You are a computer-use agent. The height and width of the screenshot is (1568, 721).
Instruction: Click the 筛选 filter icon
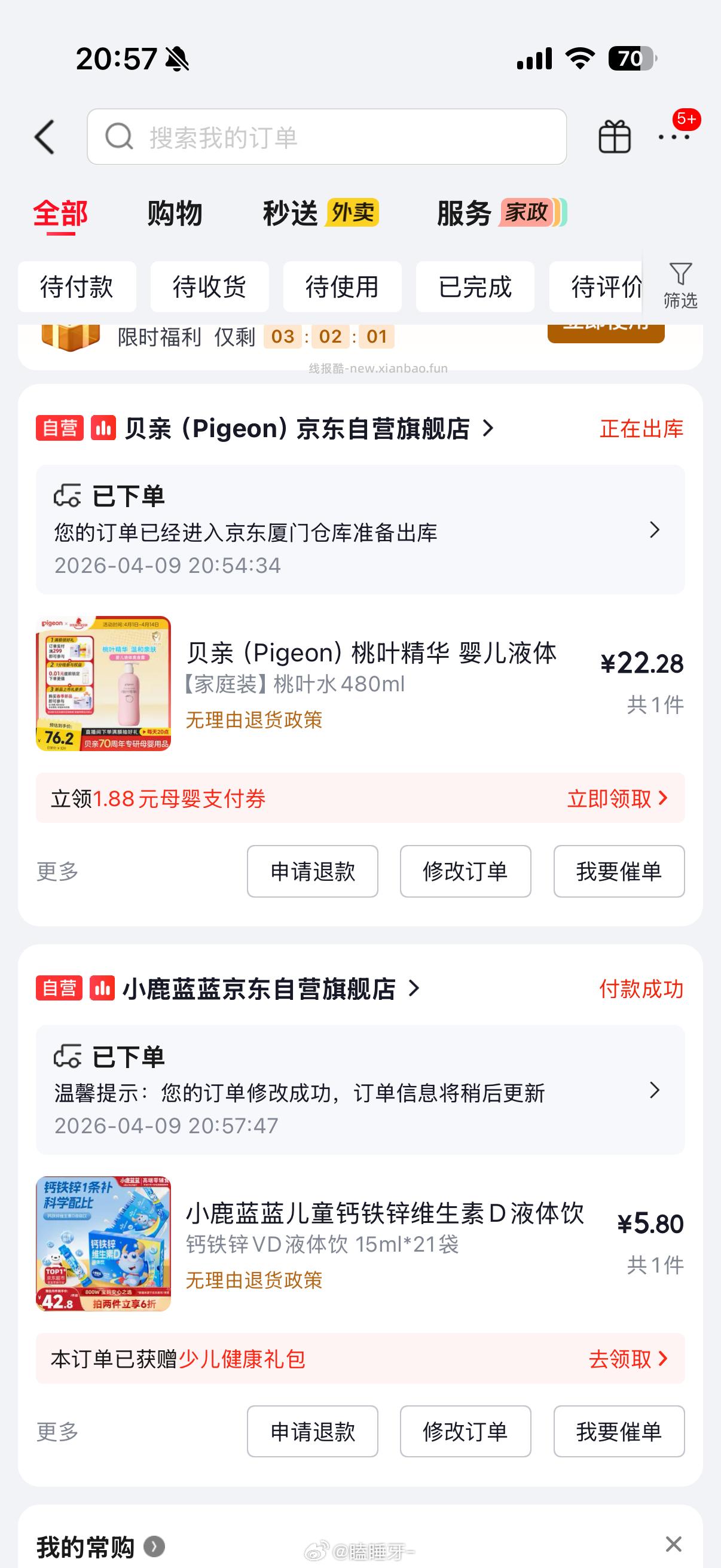point(682,286)
